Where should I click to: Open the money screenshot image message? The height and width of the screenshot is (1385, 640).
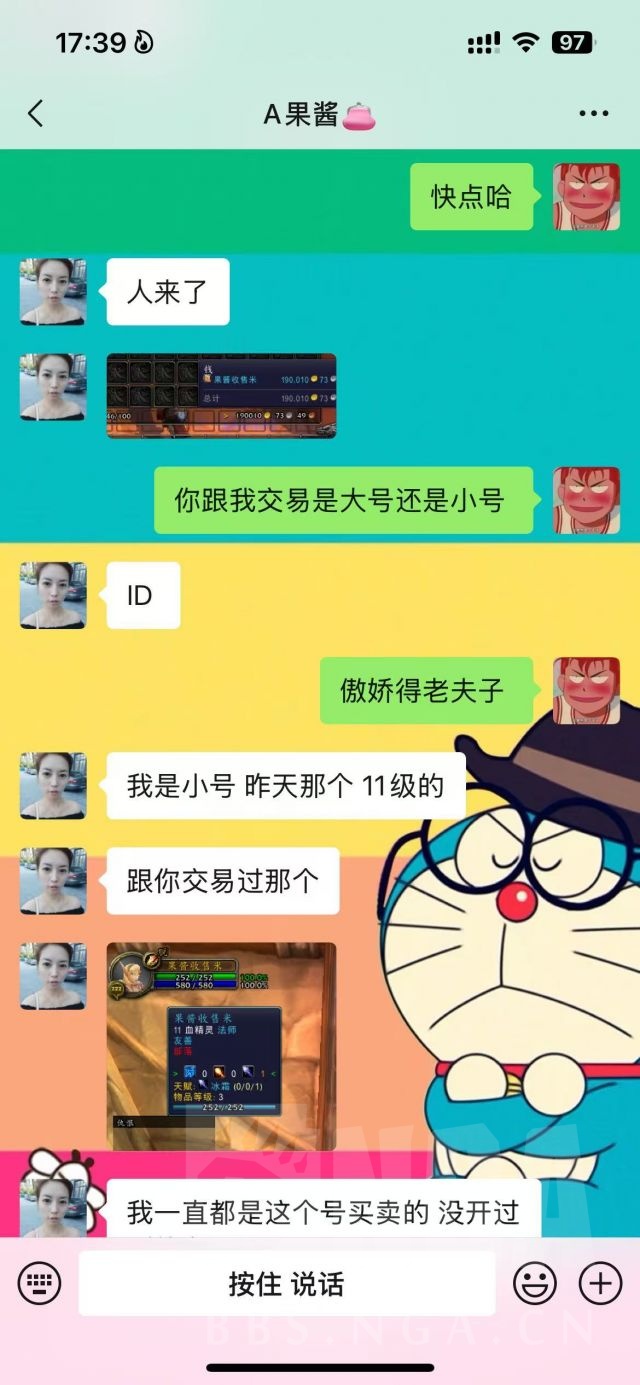point(221,396)
